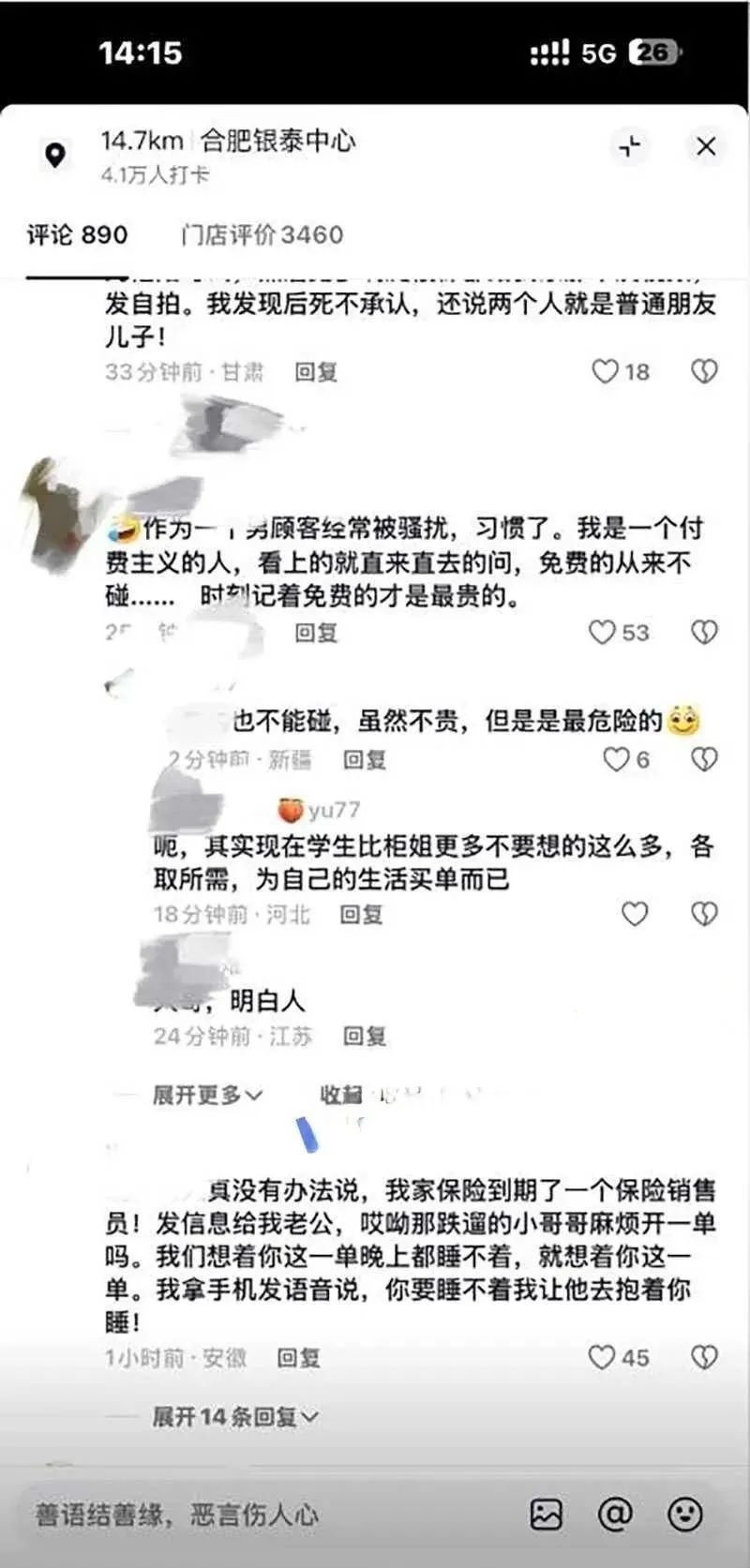This screenshot has height=1568, width=750.
Task: Like the comment with 18 likes
Action: tap(606, 372)
